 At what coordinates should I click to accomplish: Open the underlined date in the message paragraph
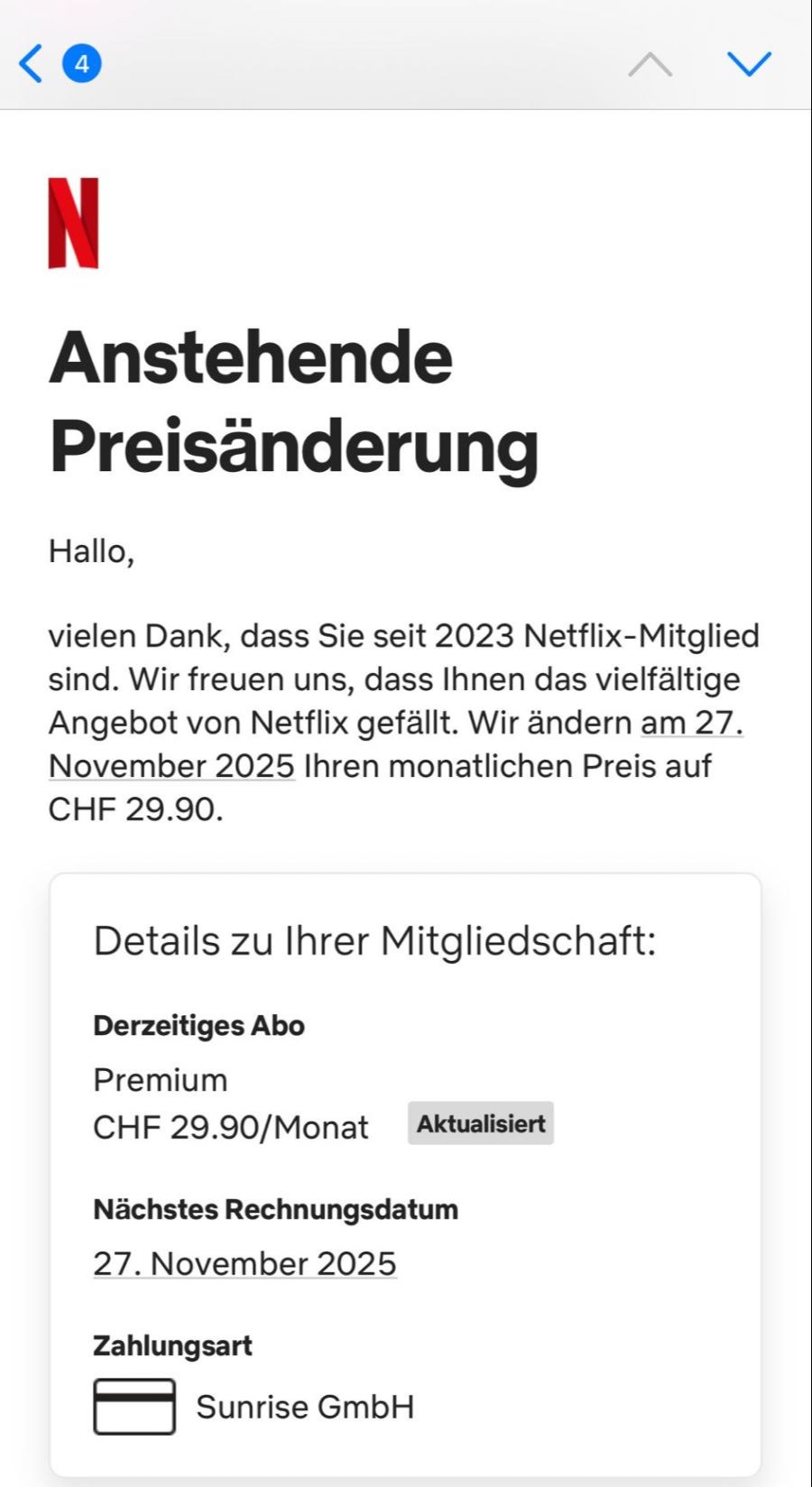(x=171, y=766)
